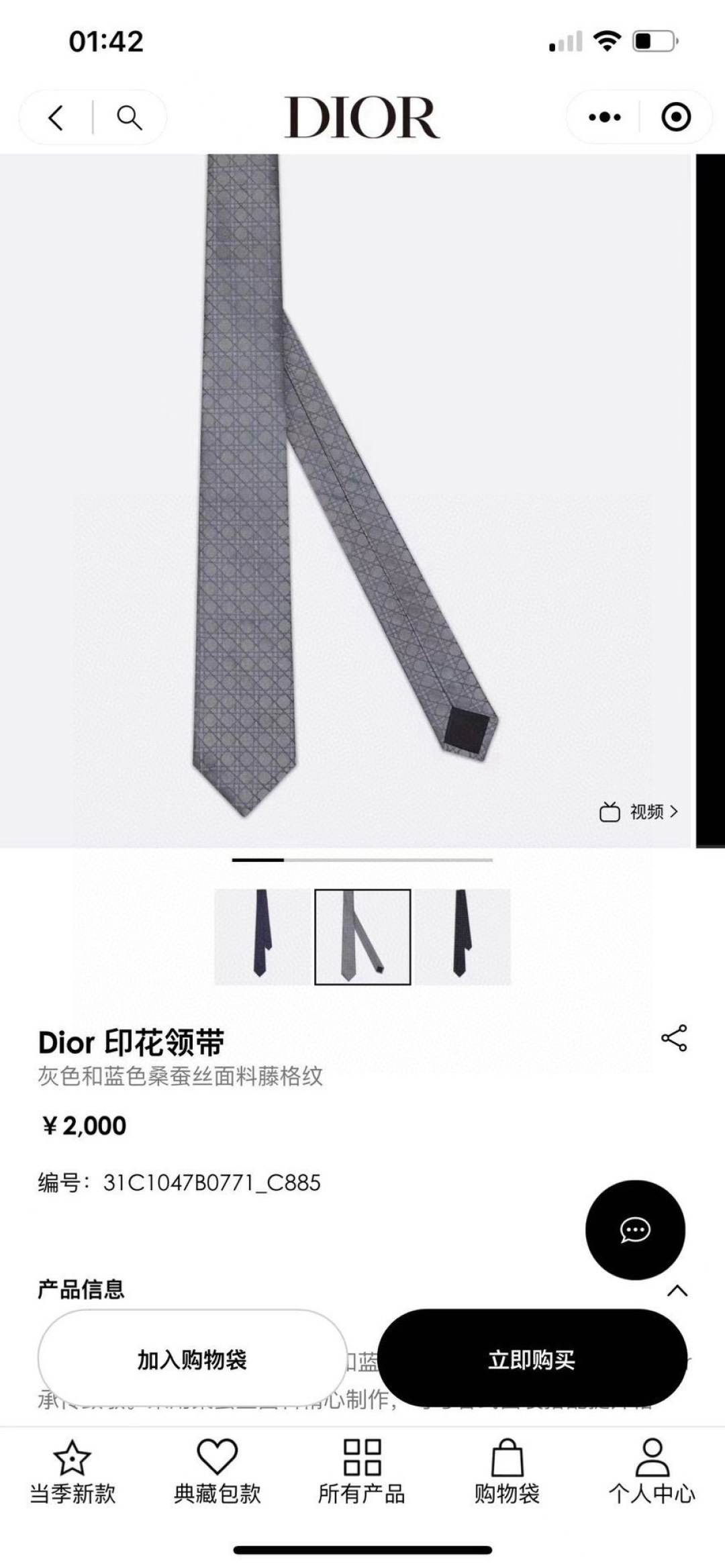Open the three-dot mini program menu
Image resolution: width=725 pixels, height=1568 pixels.
point(604,117)
